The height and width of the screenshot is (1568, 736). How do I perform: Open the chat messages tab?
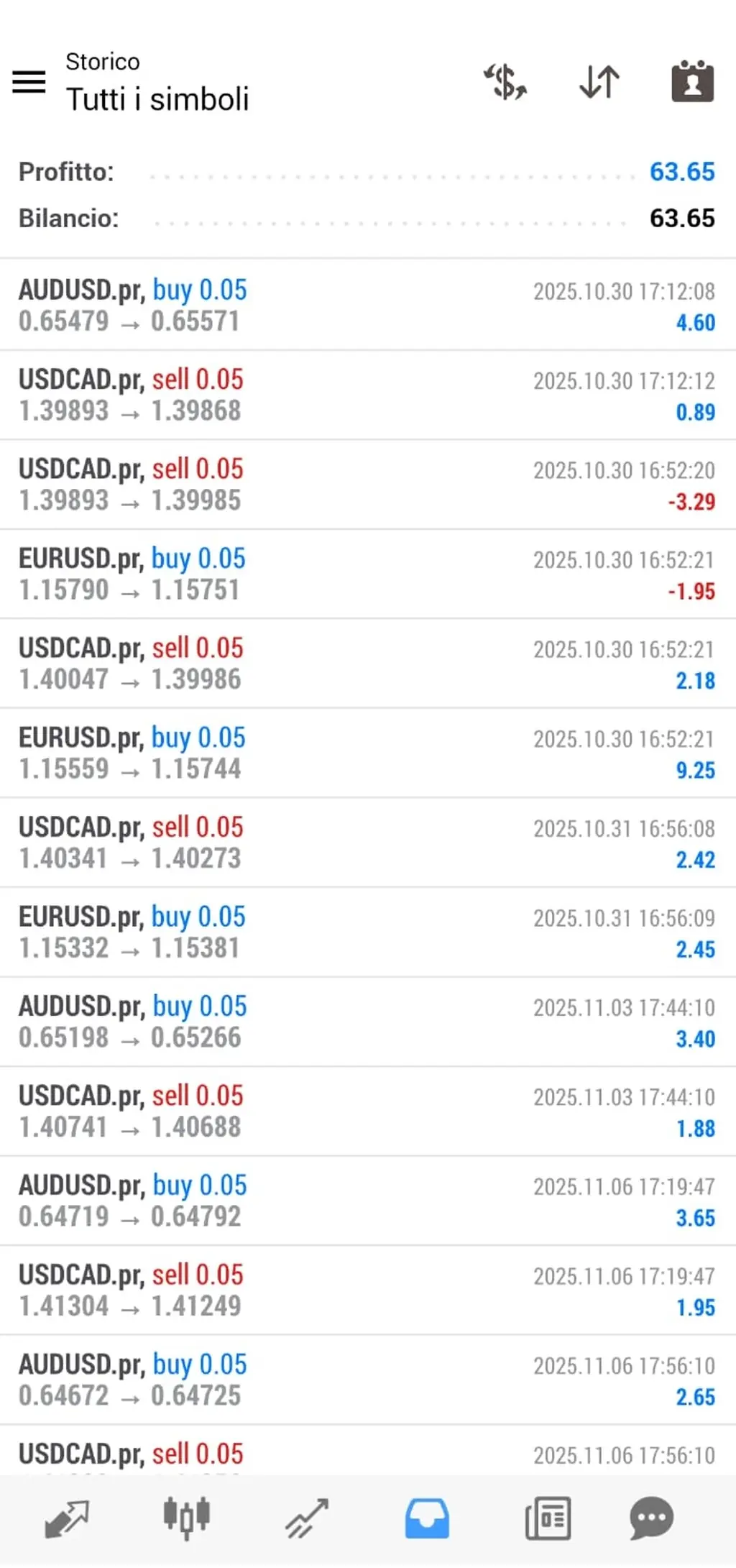(x=651, y=1519)
